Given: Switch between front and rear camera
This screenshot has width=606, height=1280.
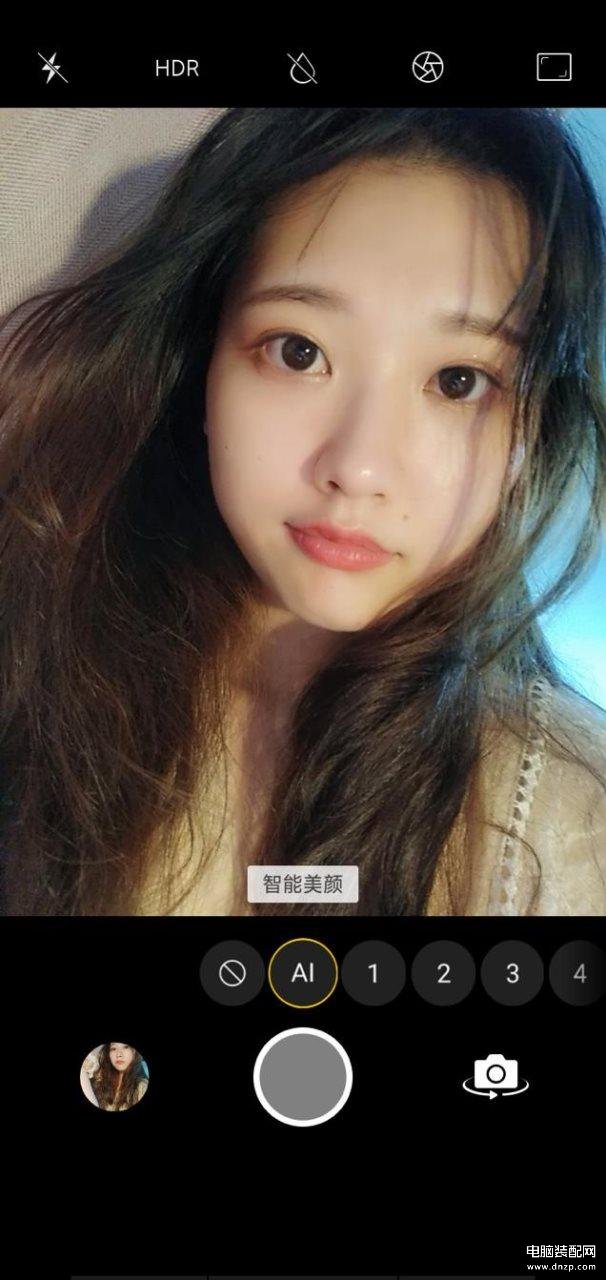Looking at the screenshot, I should click(x=495, y=1077).
